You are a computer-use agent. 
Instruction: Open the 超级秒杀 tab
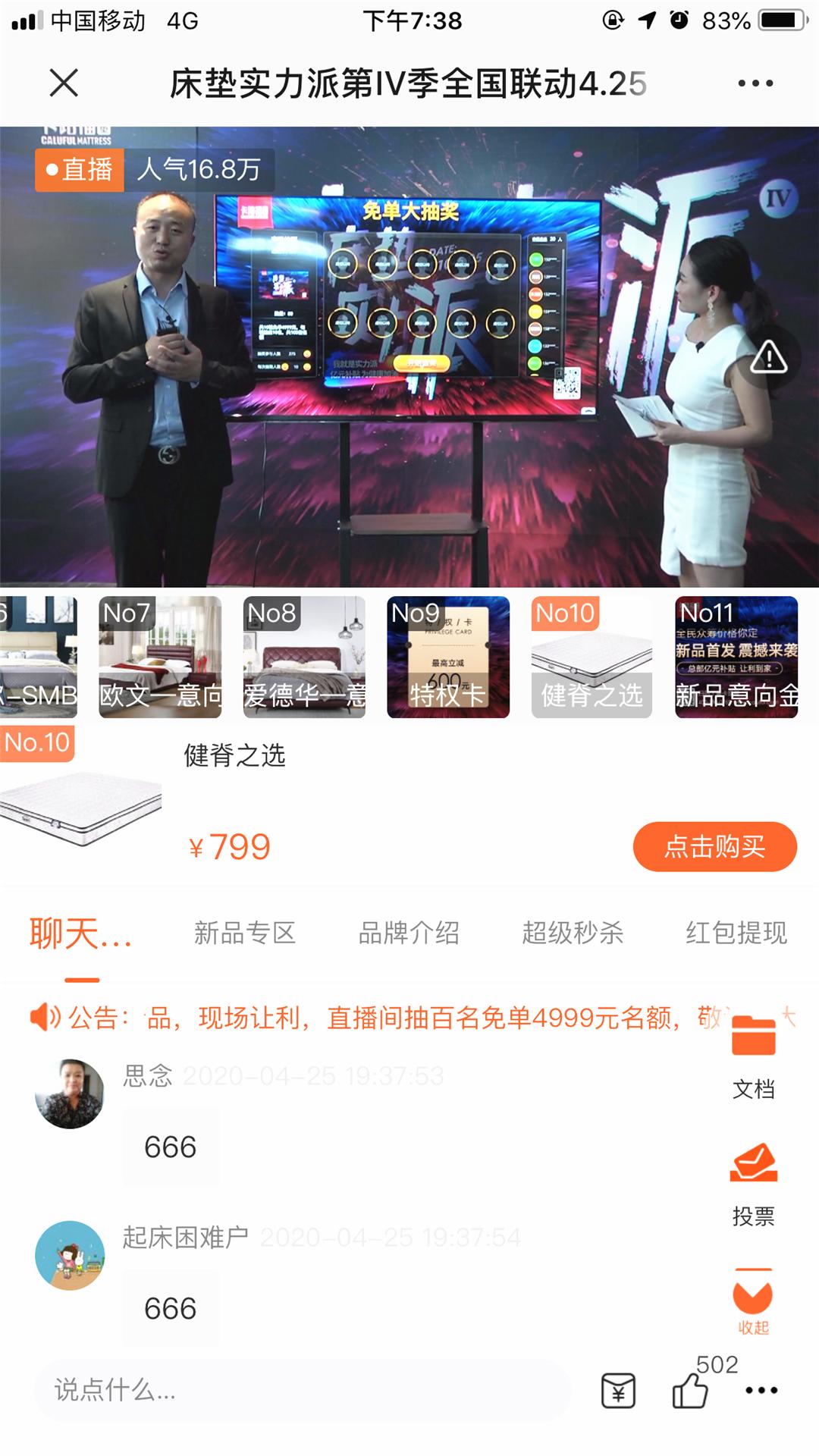point(574,934)
